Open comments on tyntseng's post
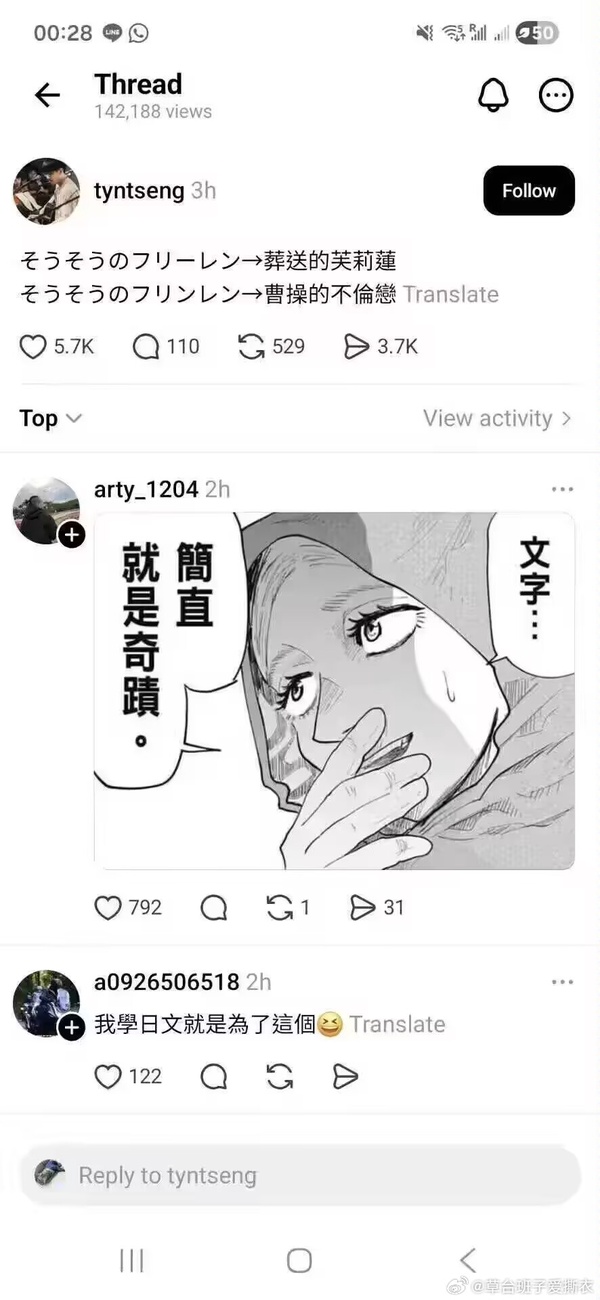Viewport: 600px width, 1300px height. (147, 347)
